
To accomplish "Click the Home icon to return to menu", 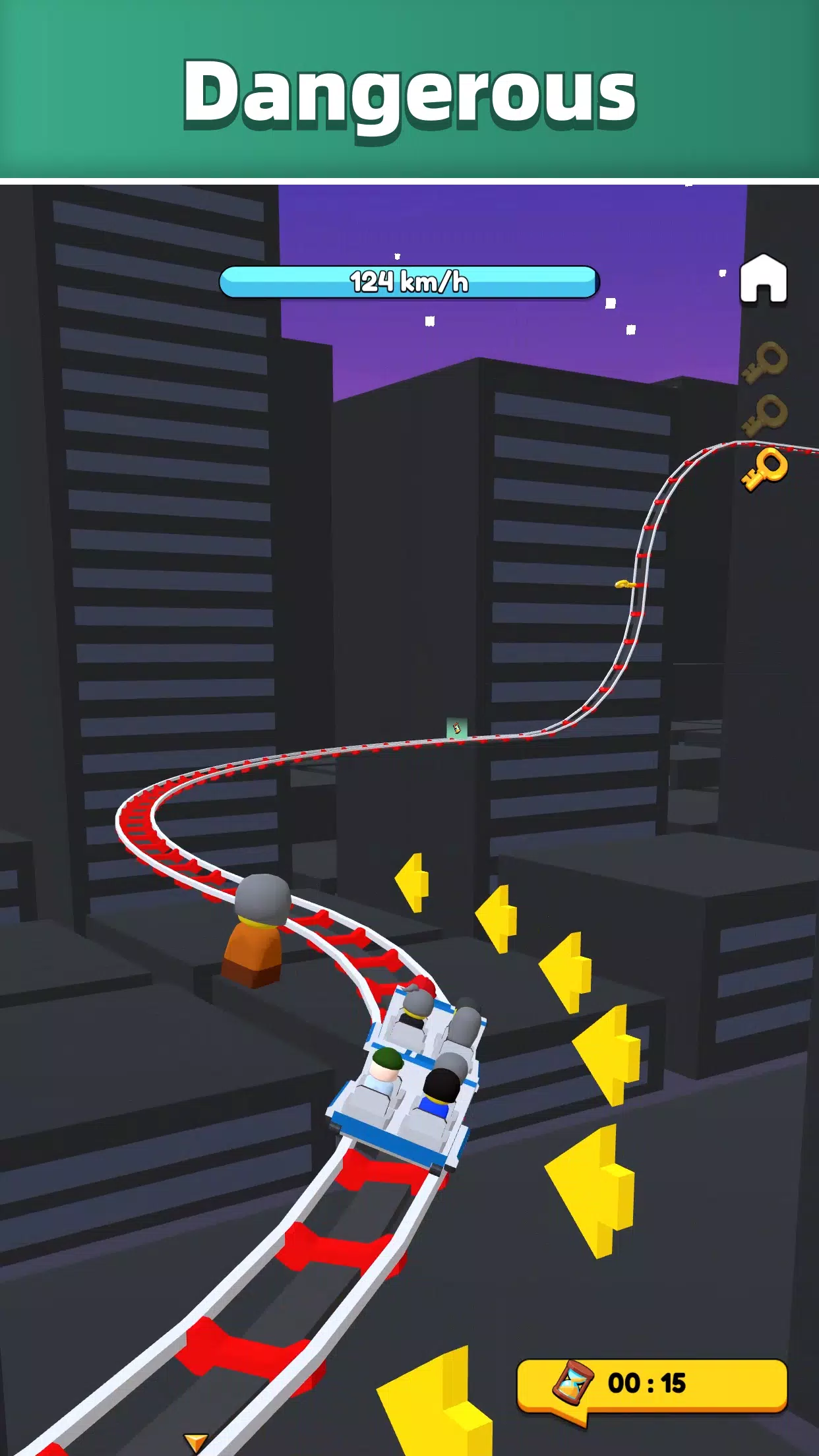I will coord(764,280).
